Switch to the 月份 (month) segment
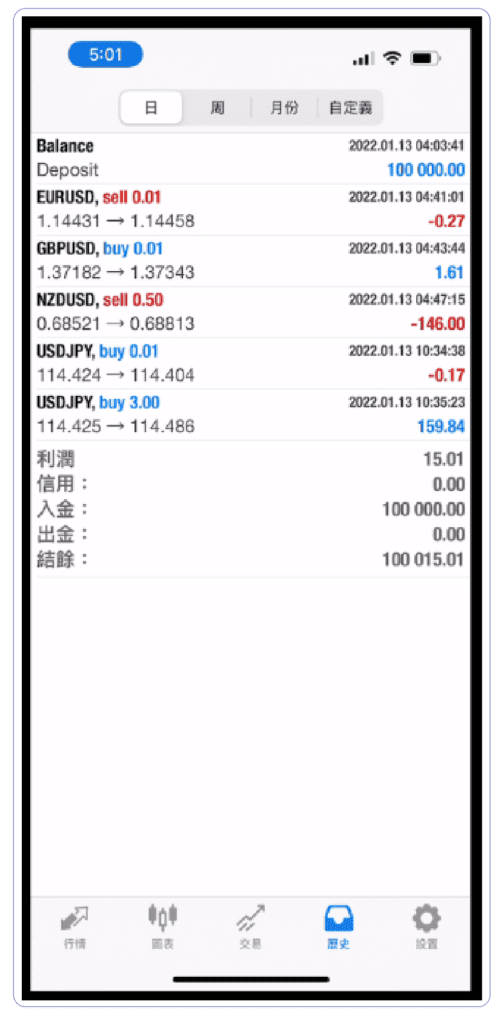This screenshot has width=504, height=1024. [x=284, y=108]
